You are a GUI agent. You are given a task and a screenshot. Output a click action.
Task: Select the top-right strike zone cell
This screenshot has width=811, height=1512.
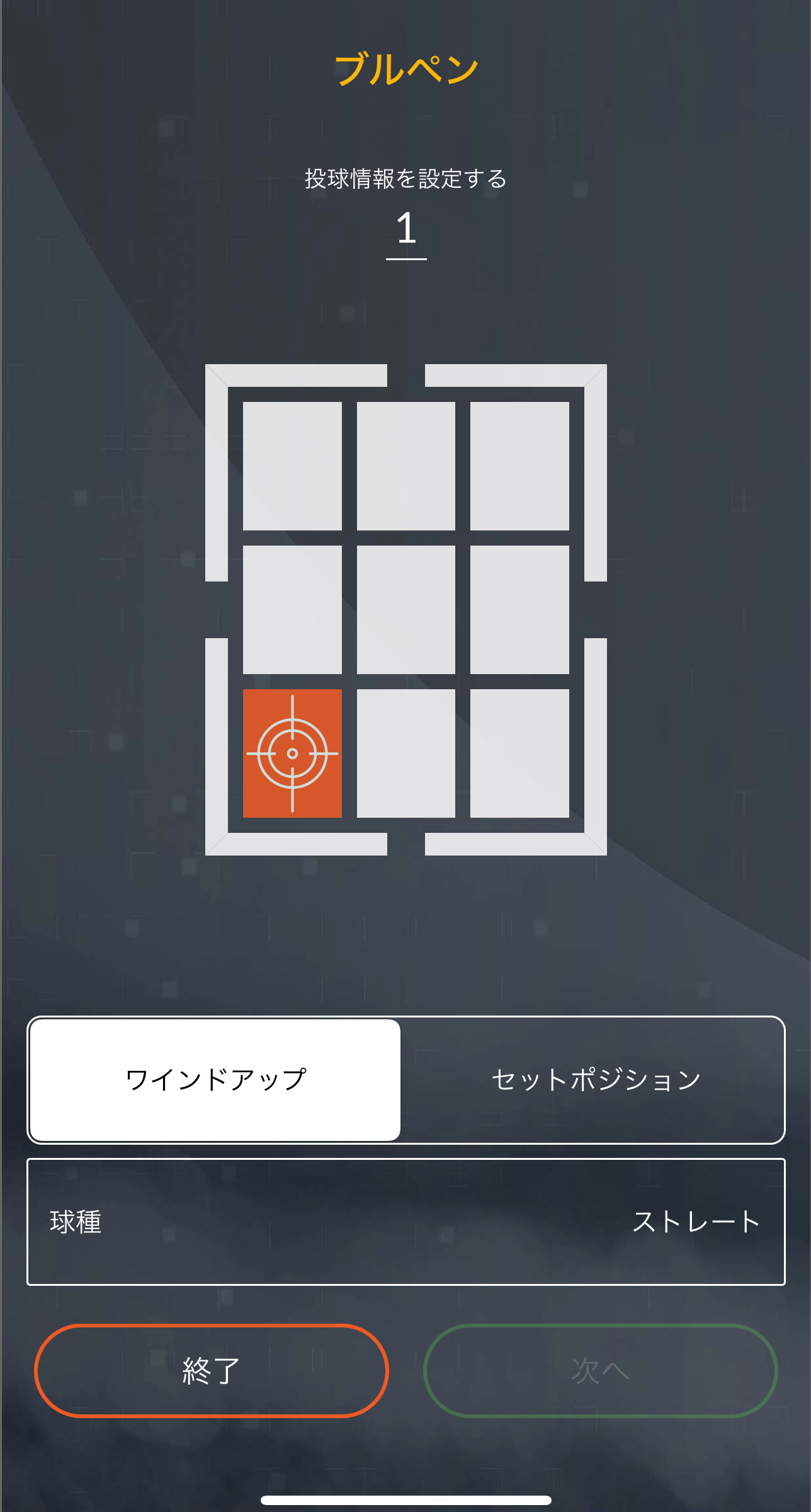click(519, 466)
